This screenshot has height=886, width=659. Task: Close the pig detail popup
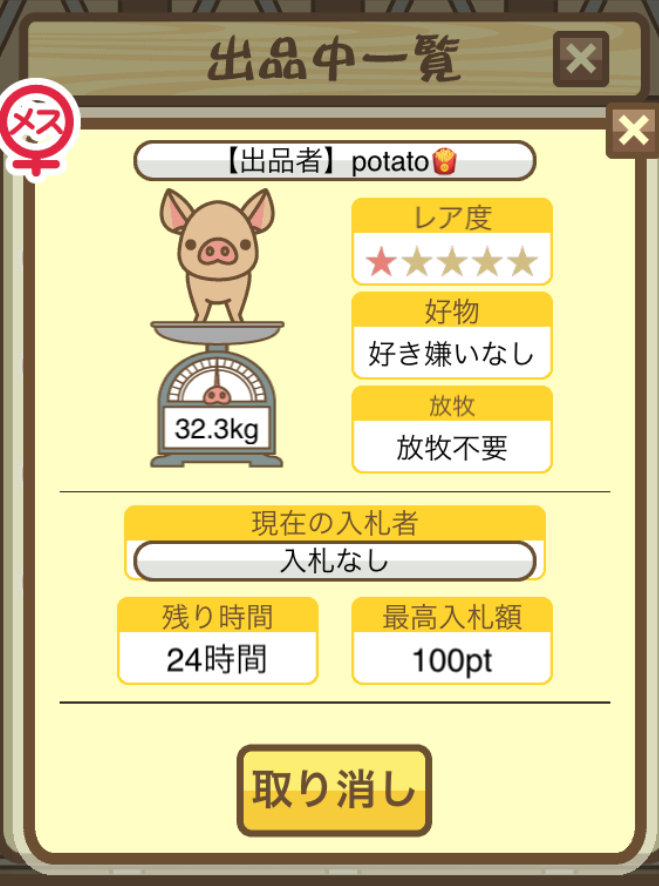click(632, 130)
